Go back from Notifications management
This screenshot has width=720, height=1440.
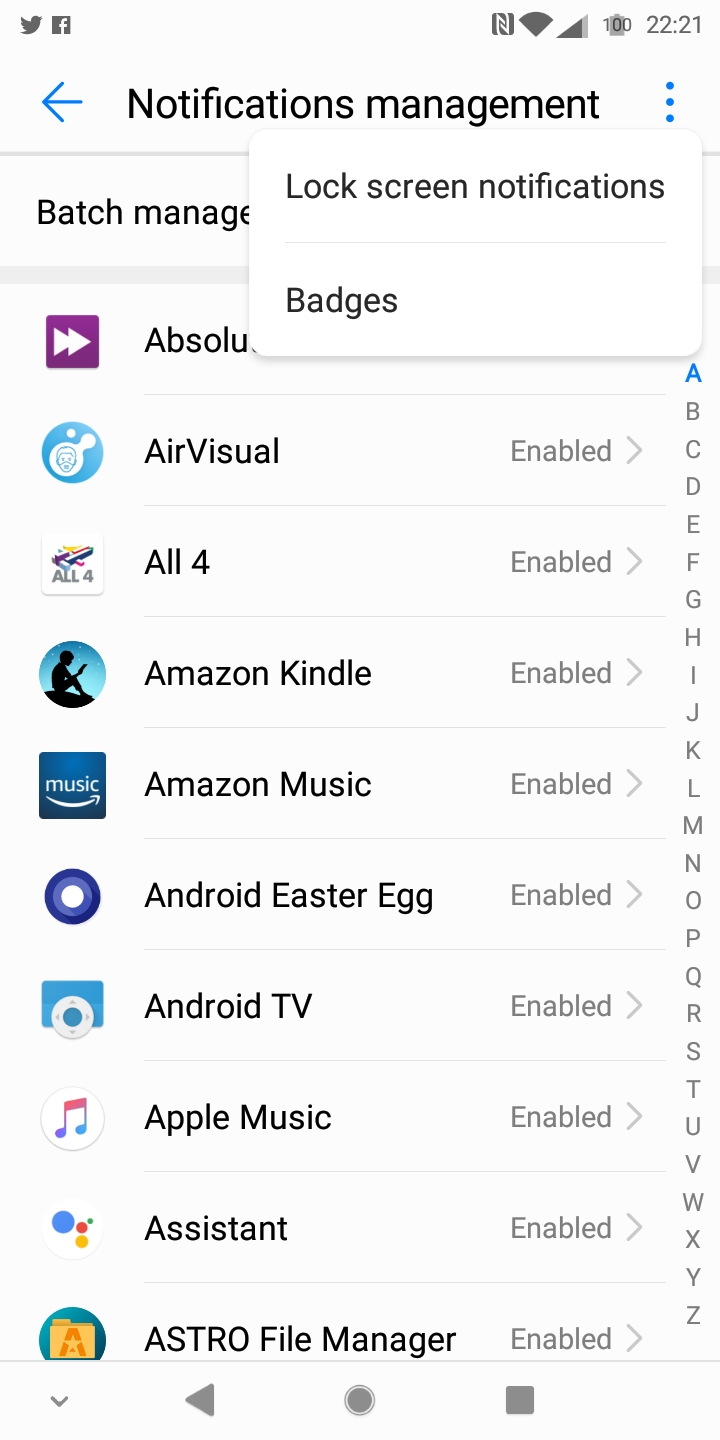61,103
